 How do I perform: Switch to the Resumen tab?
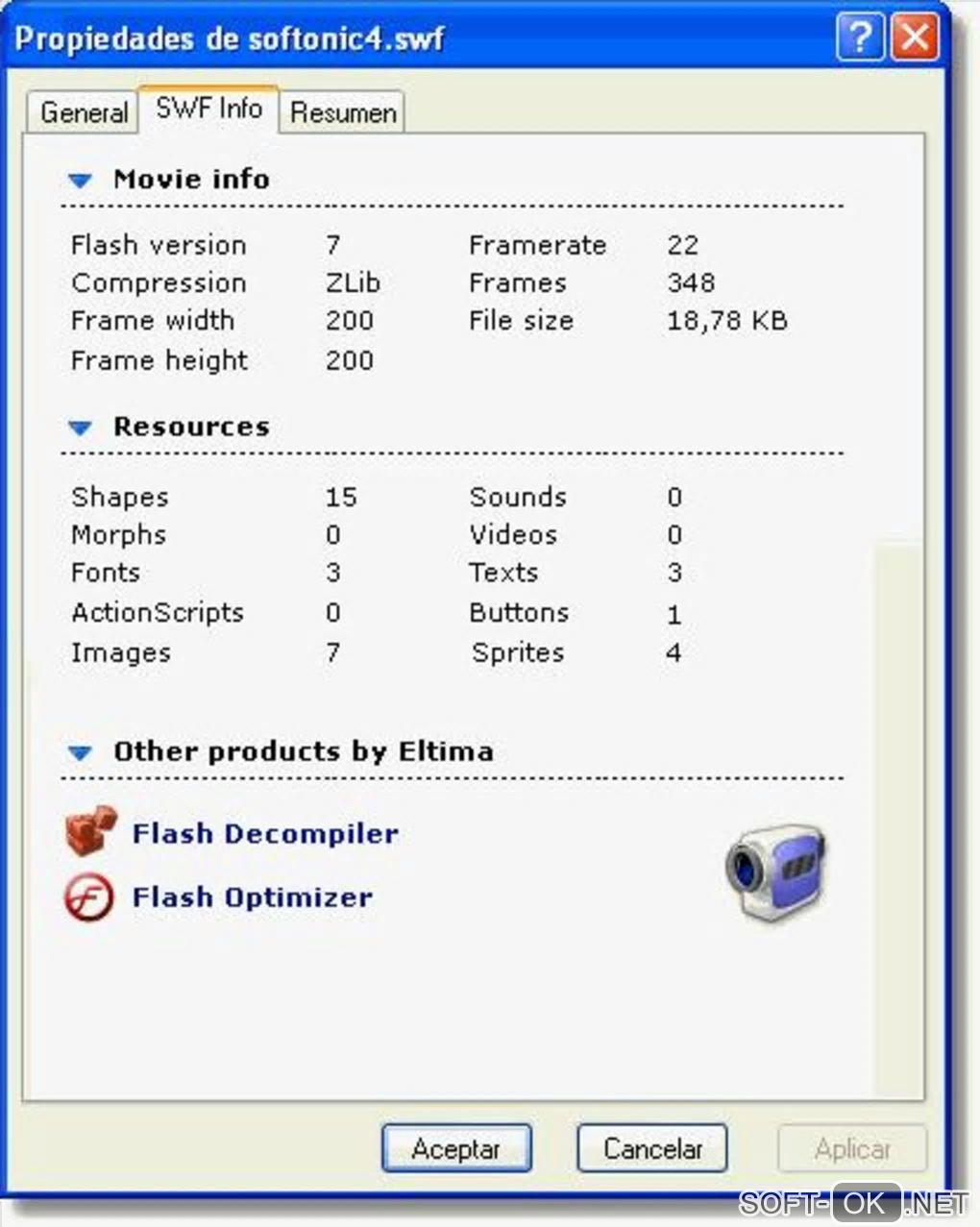point(343,112)
